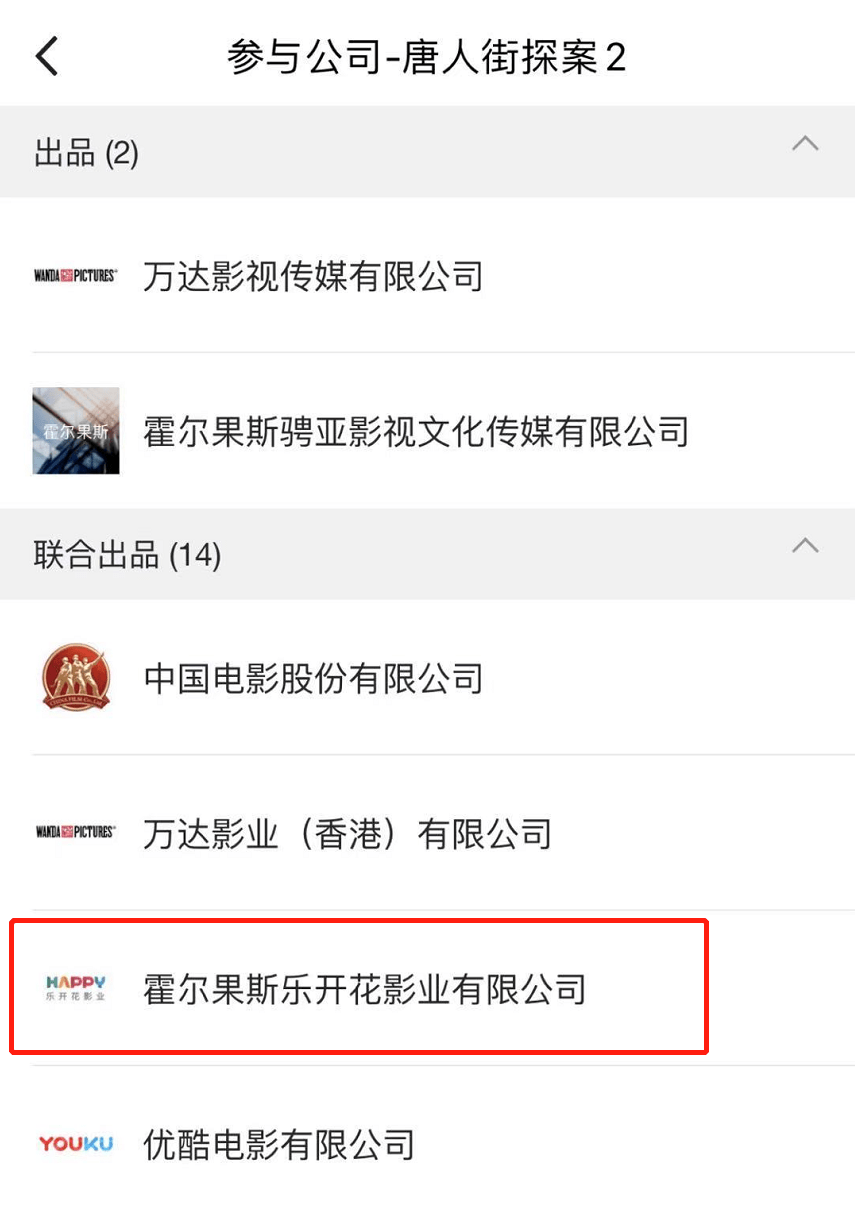Open 霍尔果斯骋亚影视文化传媒有限公司

(416, 432)
